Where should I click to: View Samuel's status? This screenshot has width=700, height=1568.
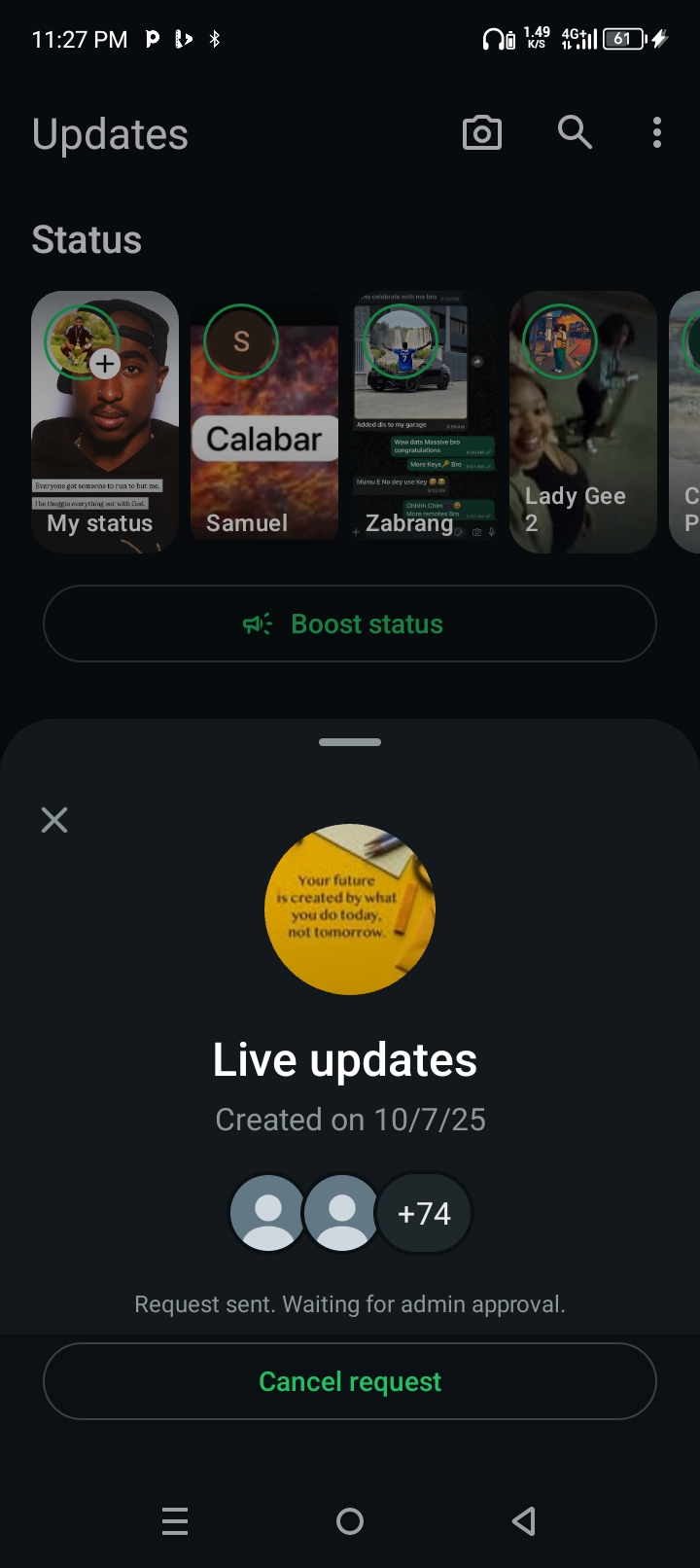(x=264, y=422)
